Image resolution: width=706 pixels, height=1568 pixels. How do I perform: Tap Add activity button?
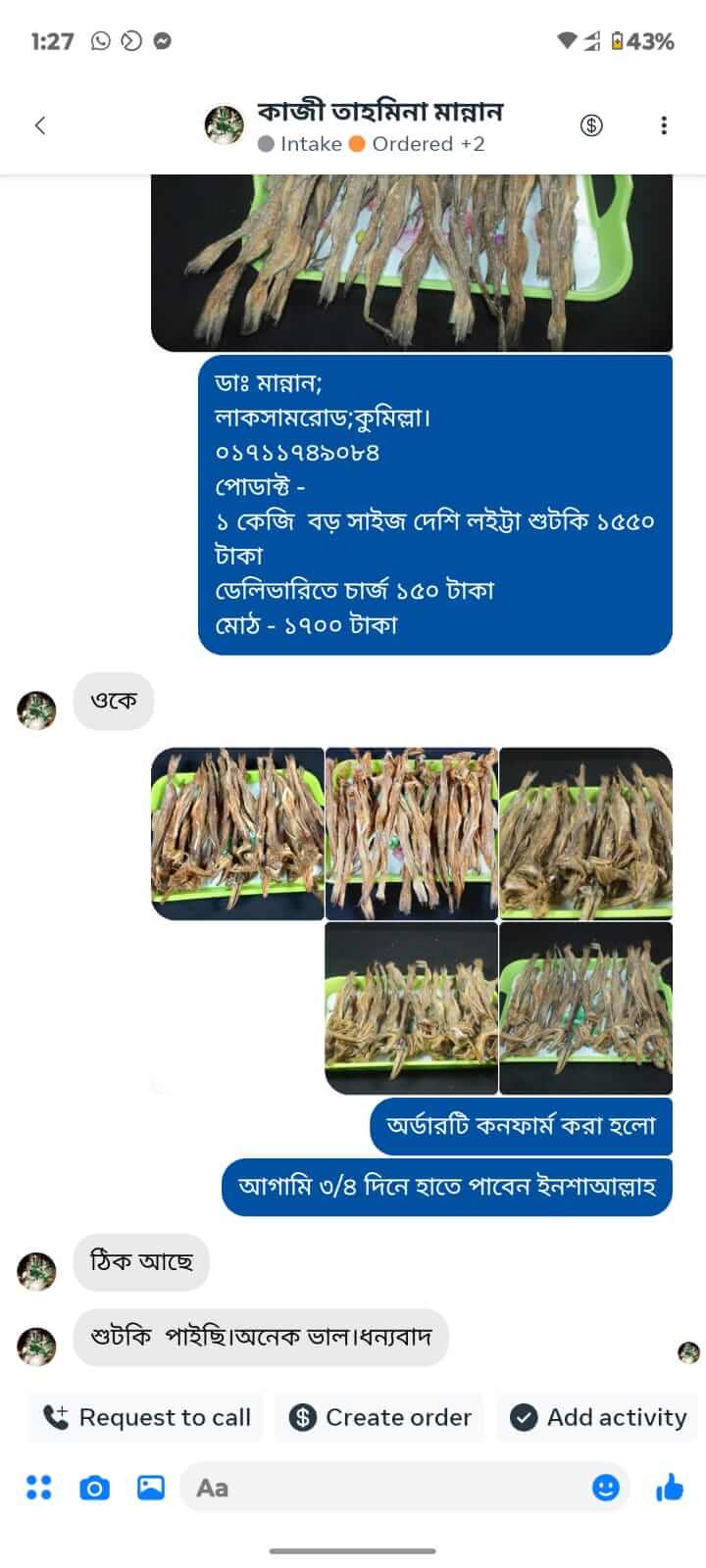pos(599,1417)
